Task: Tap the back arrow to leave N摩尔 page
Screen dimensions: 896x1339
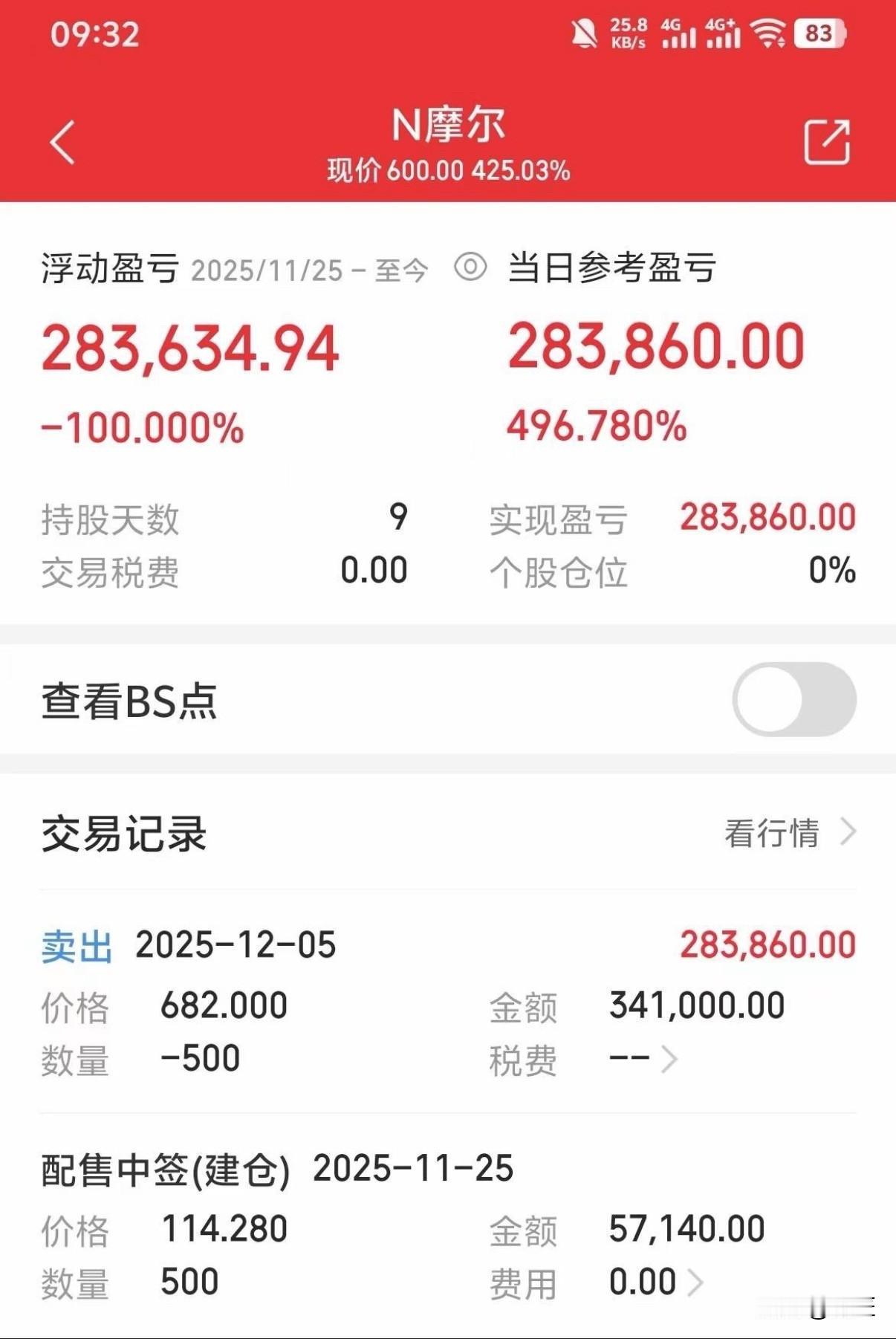Action: (62, 143)
